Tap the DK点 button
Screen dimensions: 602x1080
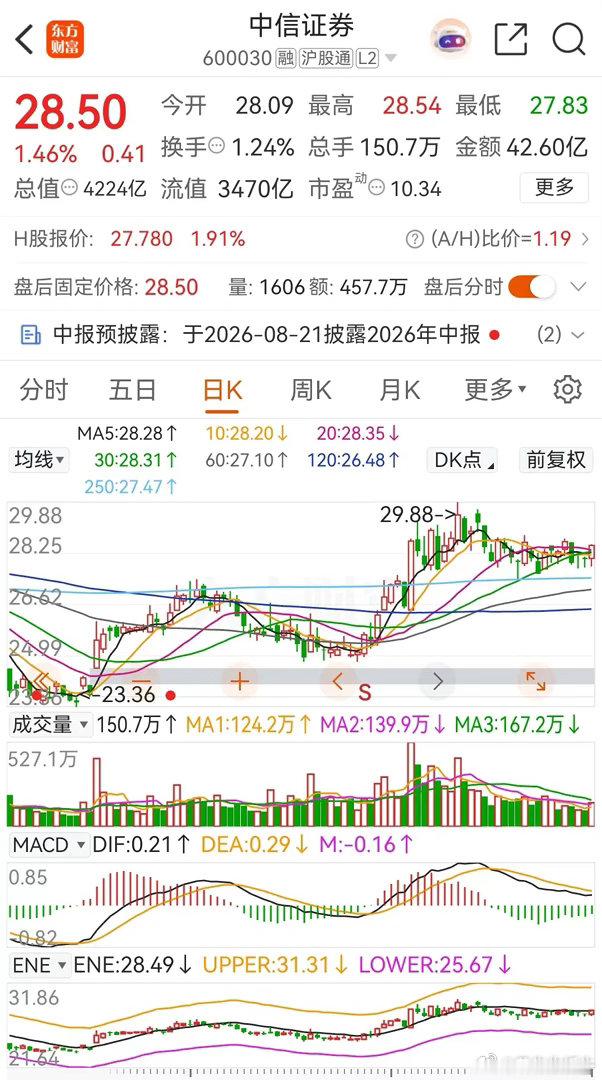(462, 459)
